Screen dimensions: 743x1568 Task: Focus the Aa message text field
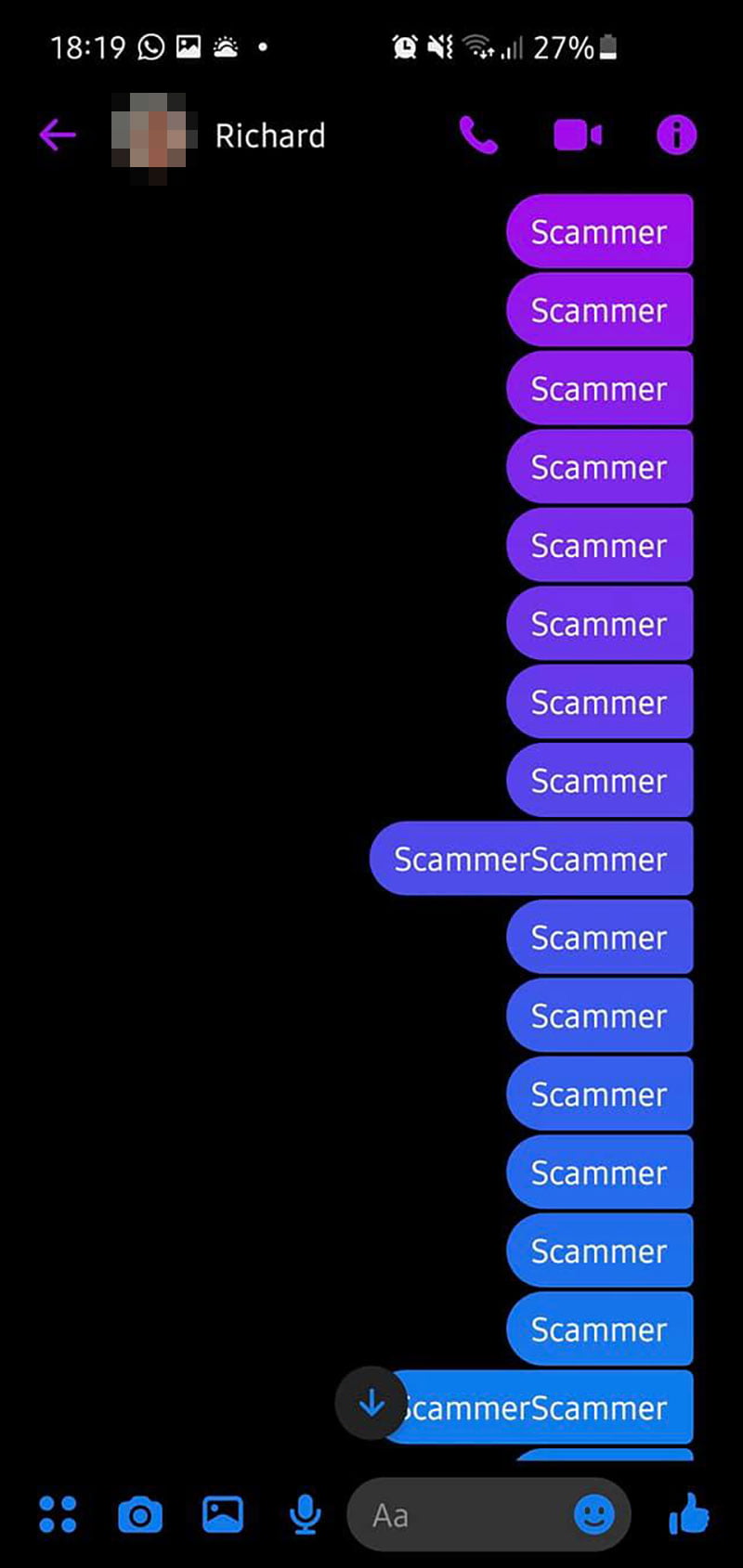tap(489, 1515)
